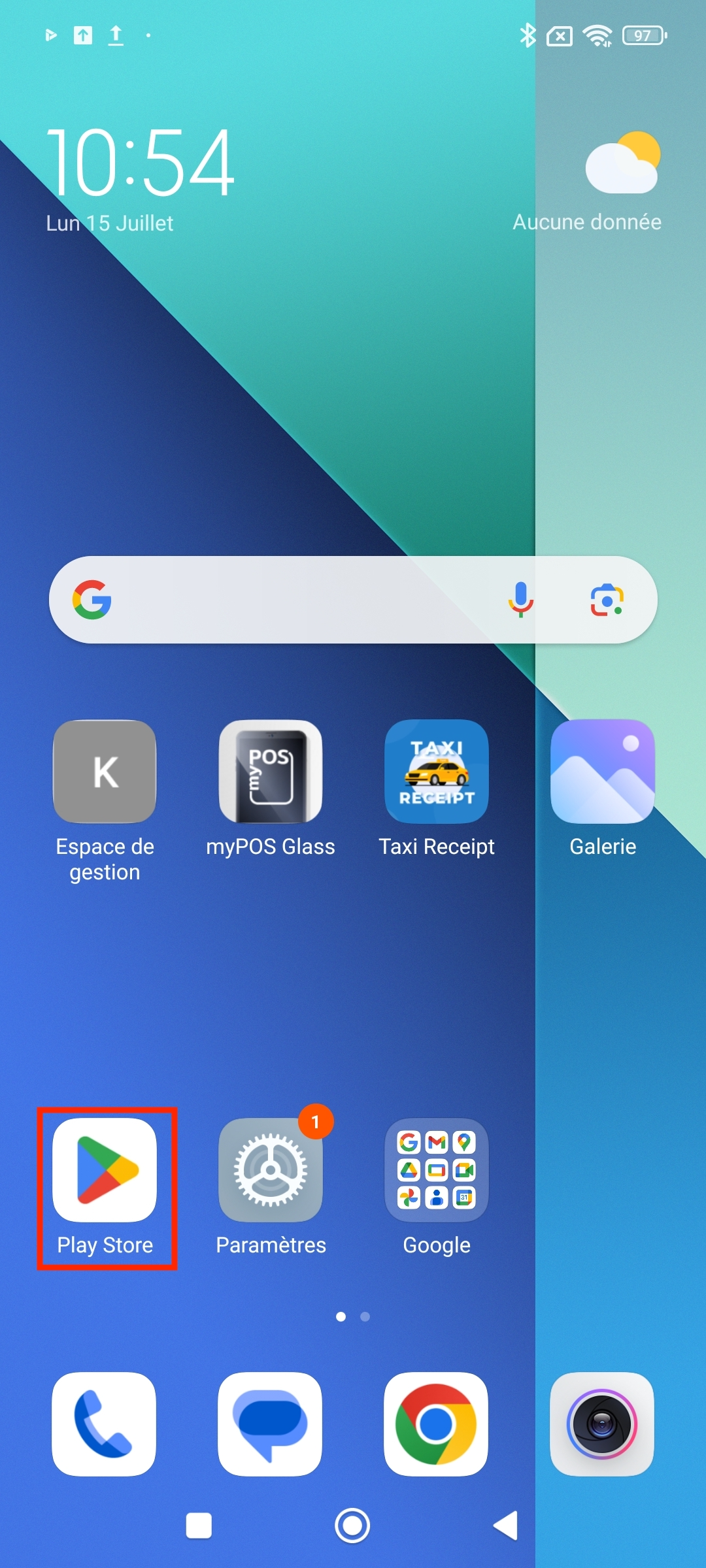Image resolution: width=706 pixels, height=1568 pixels.
Task: Launch the Espace de gestion app
Action: coord(105,772)
